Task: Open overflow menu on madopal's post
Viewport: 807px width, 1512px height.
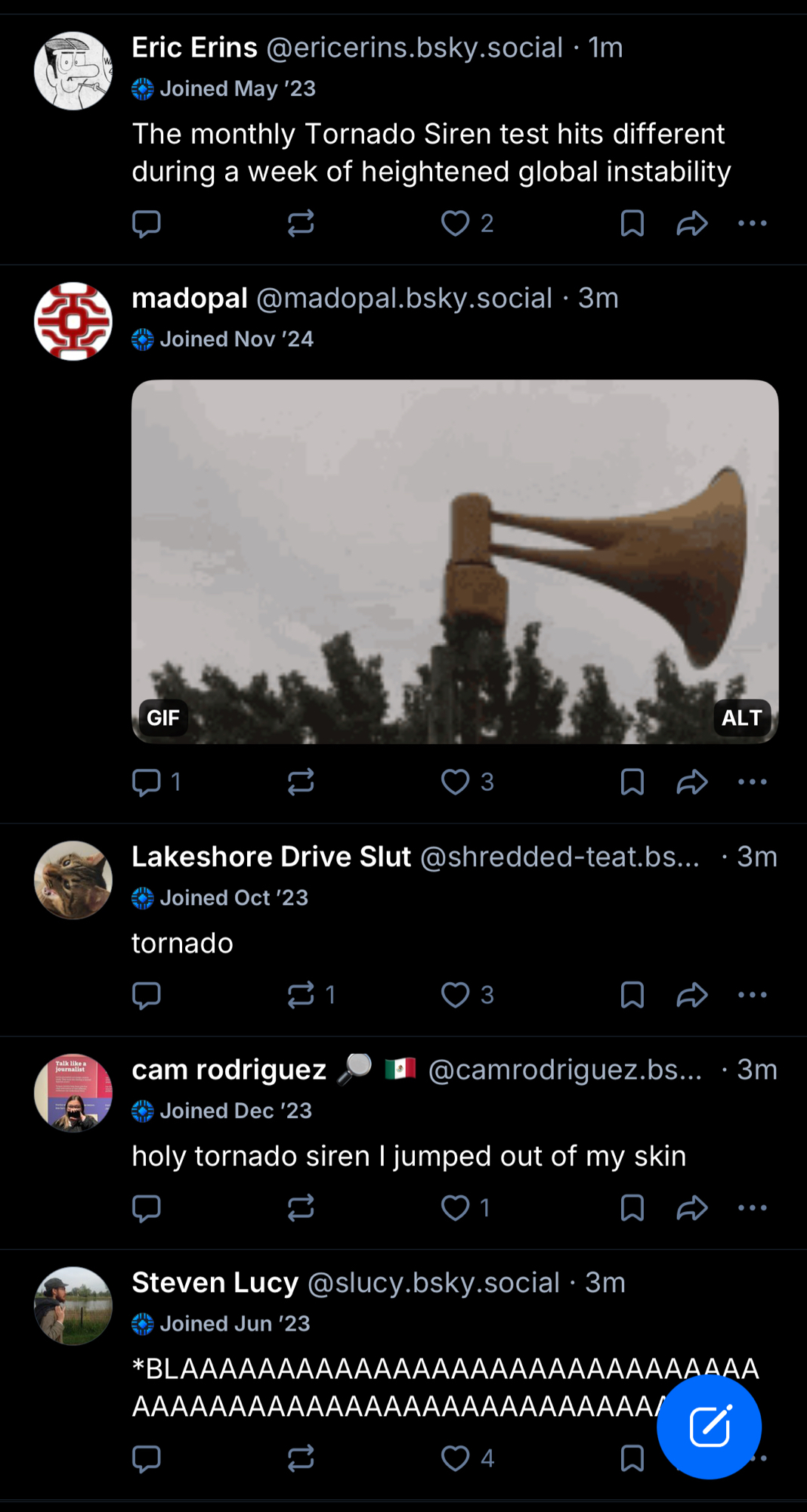Action: coord(752,782)
